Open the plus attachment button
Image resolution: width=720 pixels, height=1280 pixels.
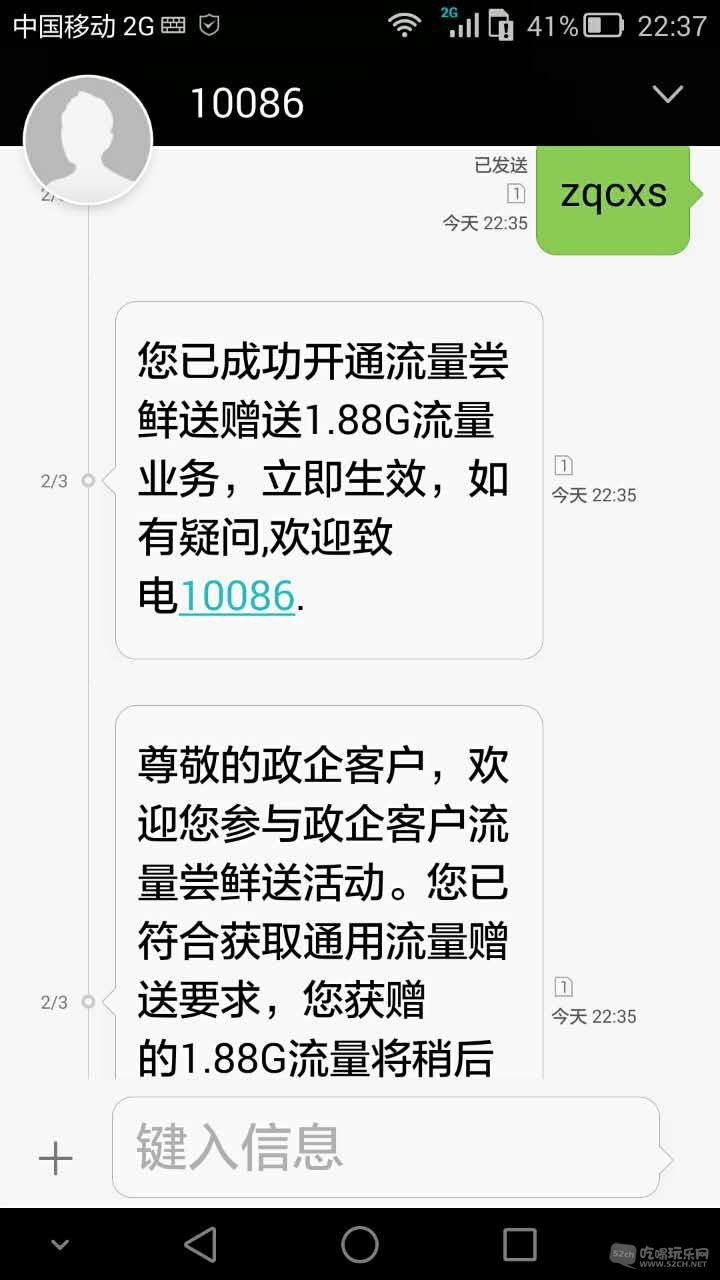tap(56, 1159)
